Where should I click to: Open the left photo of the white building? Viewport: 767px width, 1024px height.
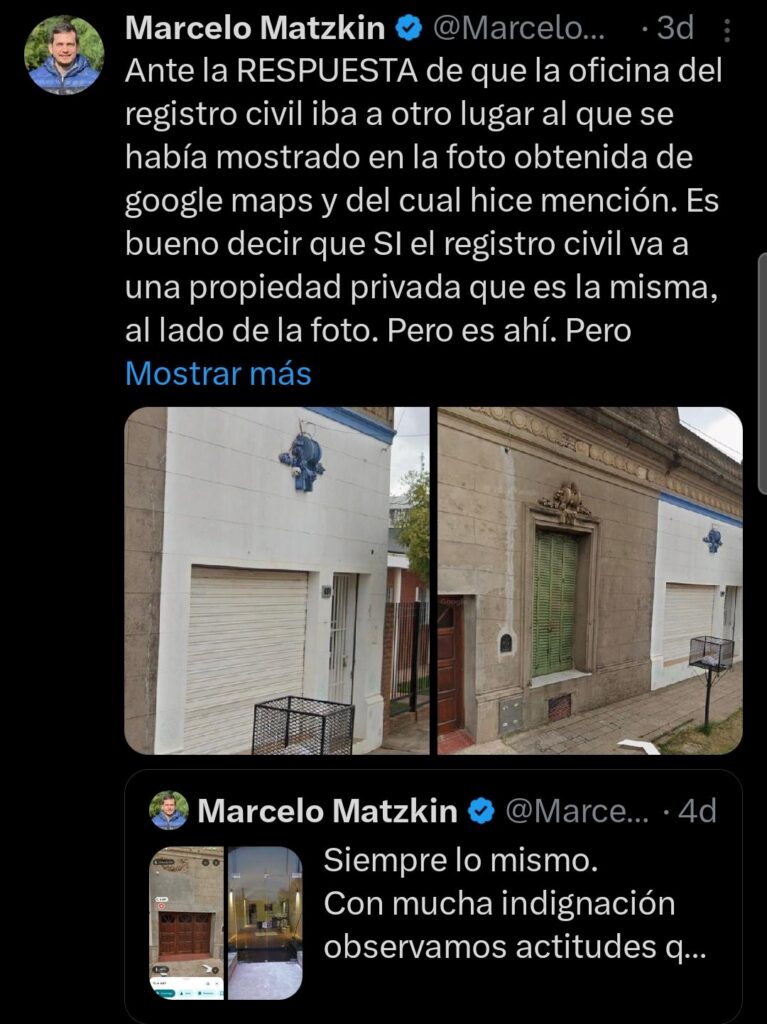[x=276, y=580]
